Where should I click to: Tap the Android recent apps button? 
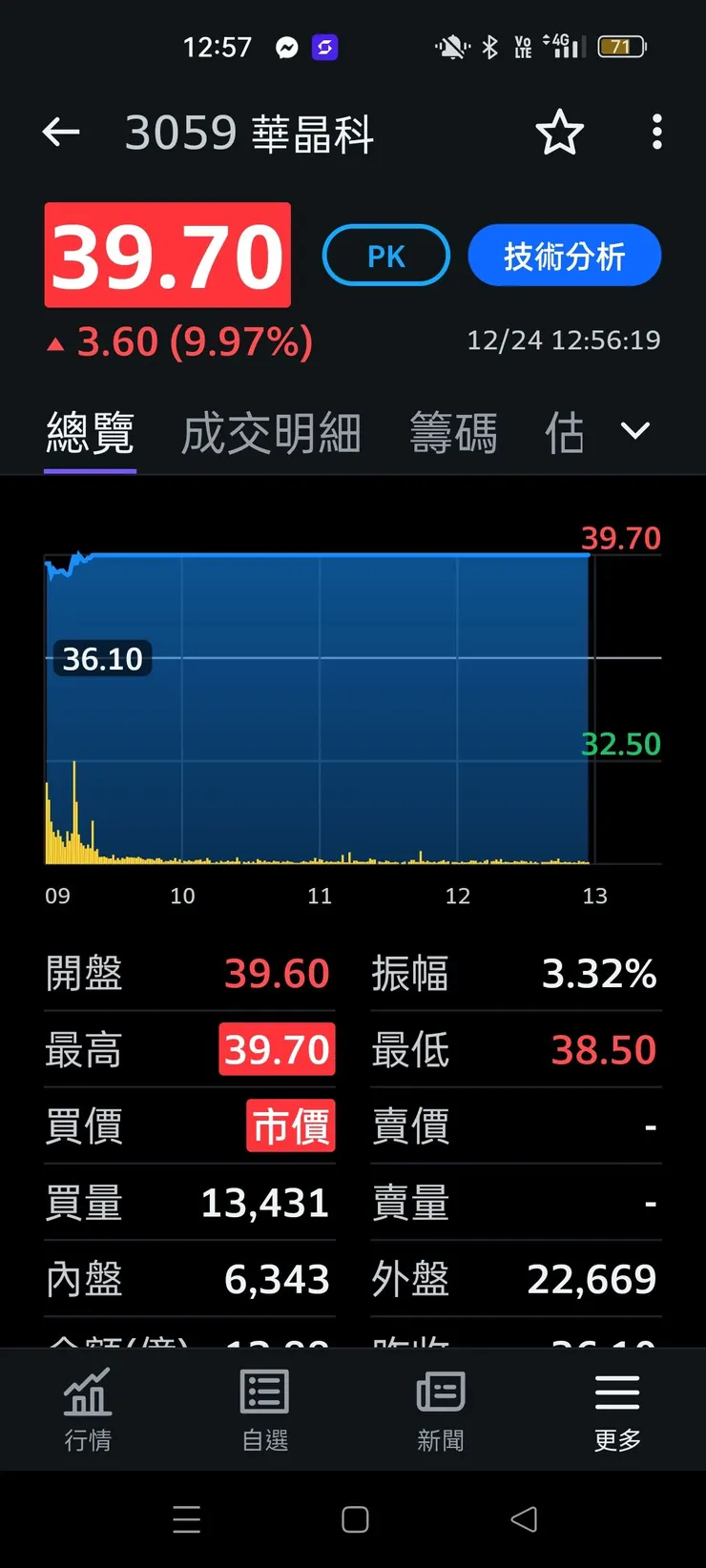point(187,1518)
